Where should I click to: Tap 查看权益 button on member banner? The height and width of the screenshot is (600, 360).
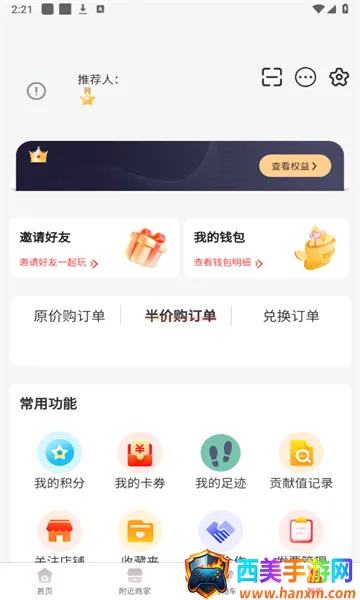[x=295, y=166]
